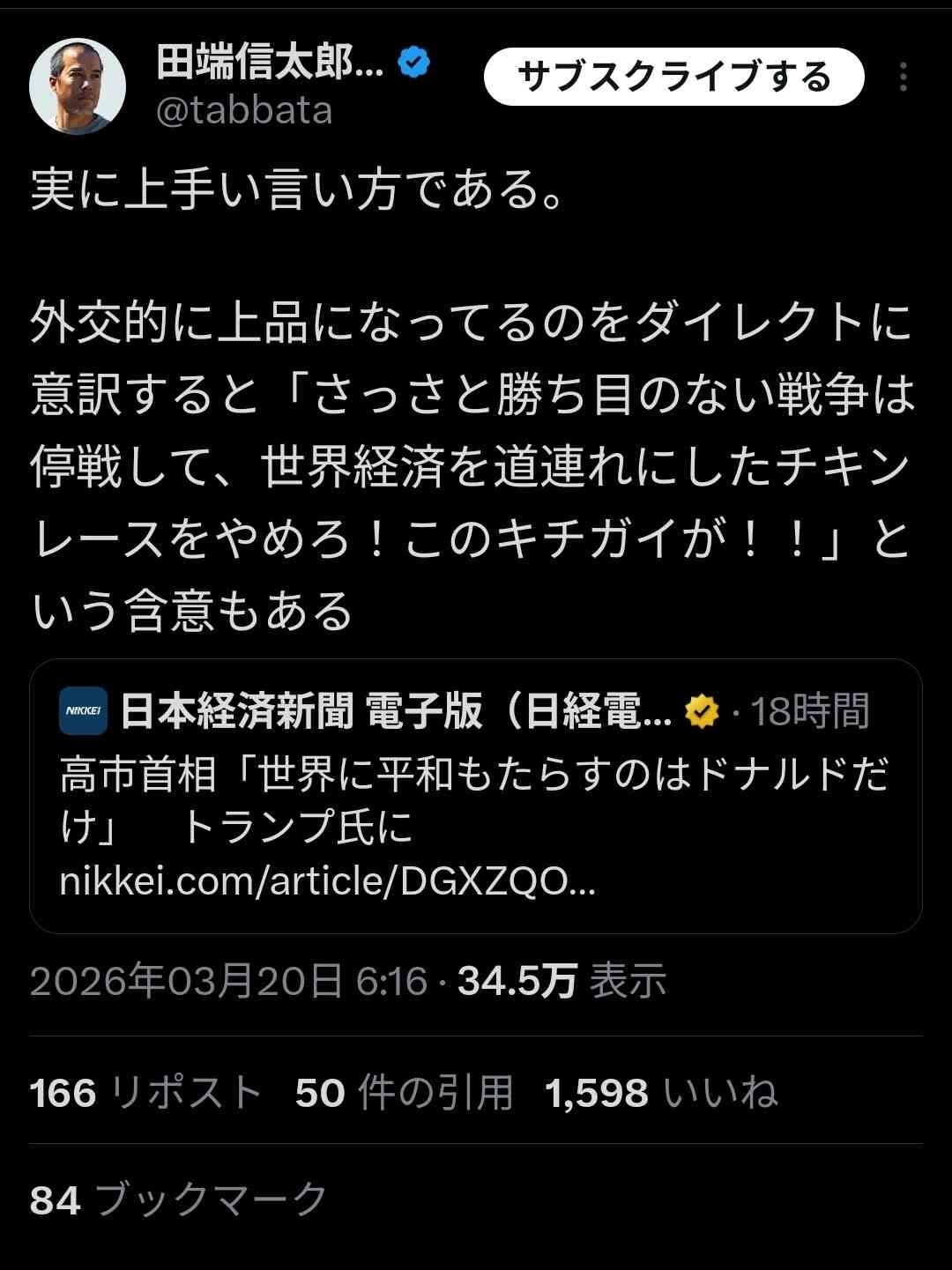Open the @tabbata account name

point(244,111)
